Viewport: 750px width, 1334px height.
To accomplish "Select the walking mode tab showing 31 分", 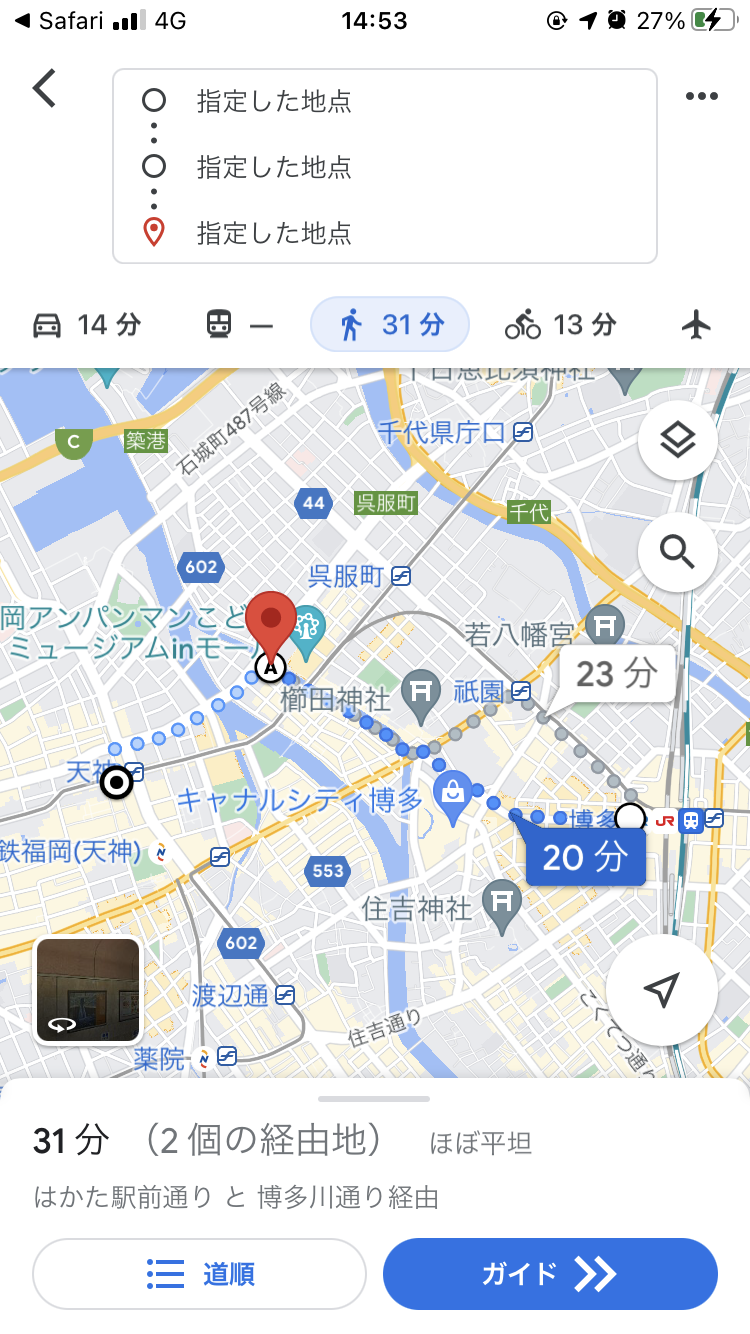I will pos(389,324).
